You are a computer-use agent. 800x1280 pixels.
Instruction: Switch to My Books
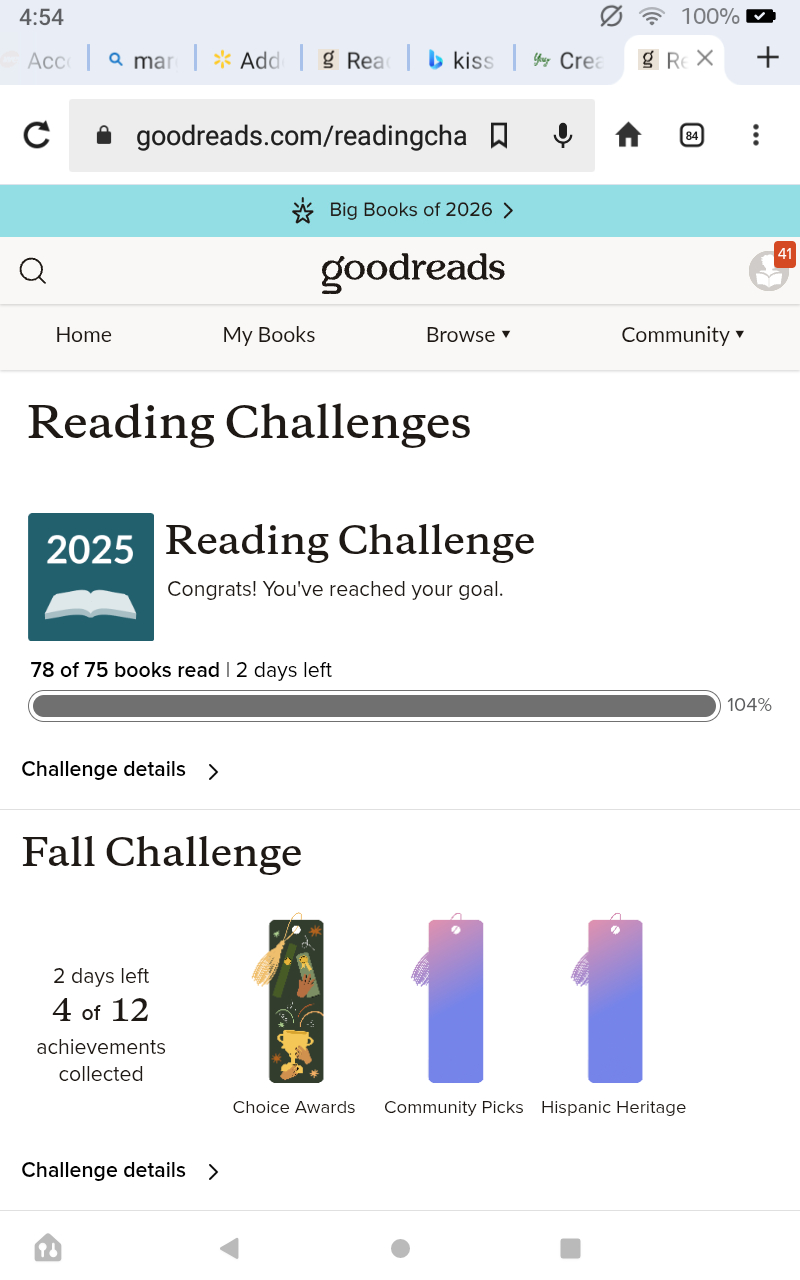tap(269, 335)
